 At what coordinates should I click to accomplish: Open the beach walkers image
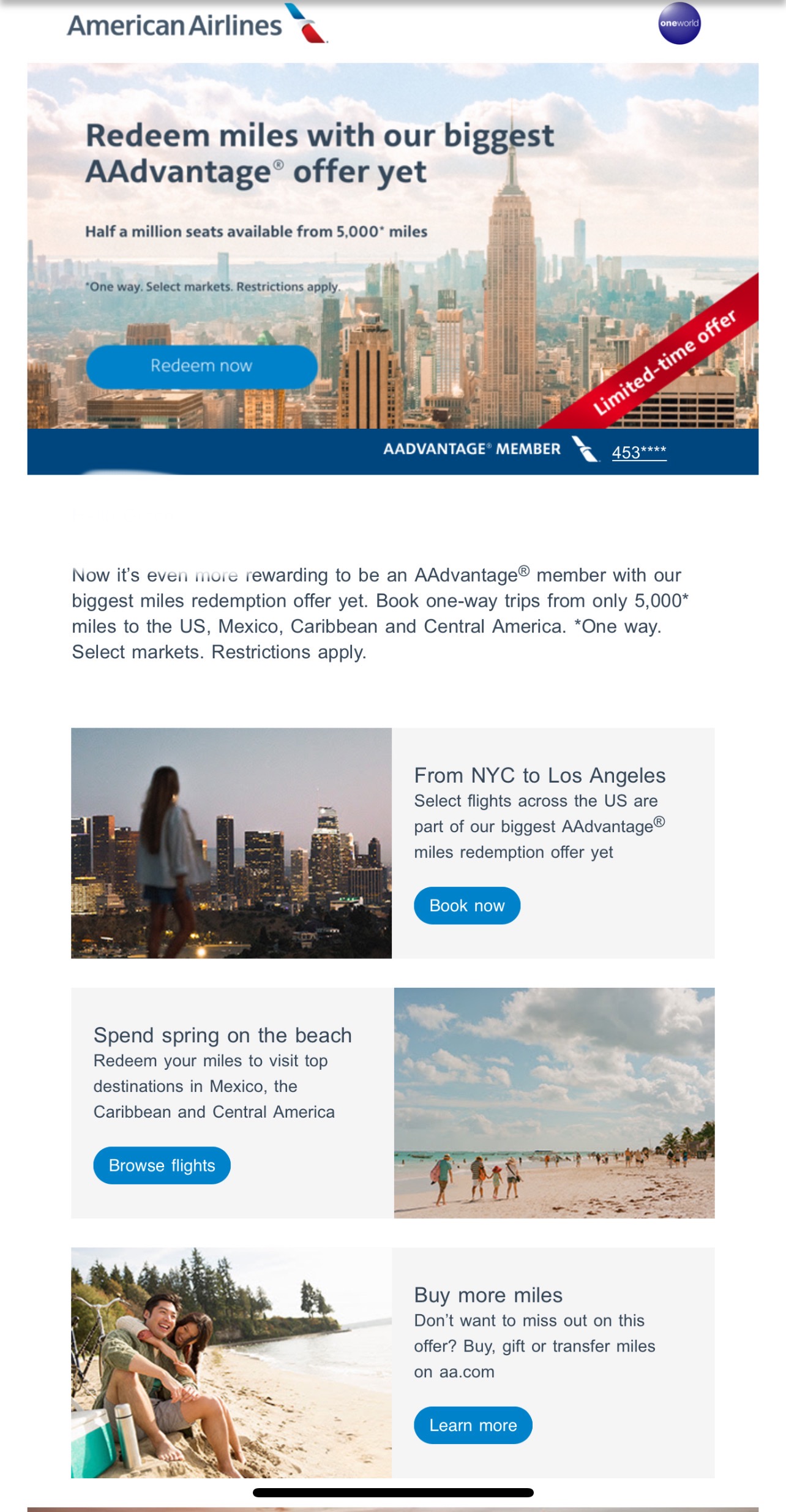[554, 1102]
